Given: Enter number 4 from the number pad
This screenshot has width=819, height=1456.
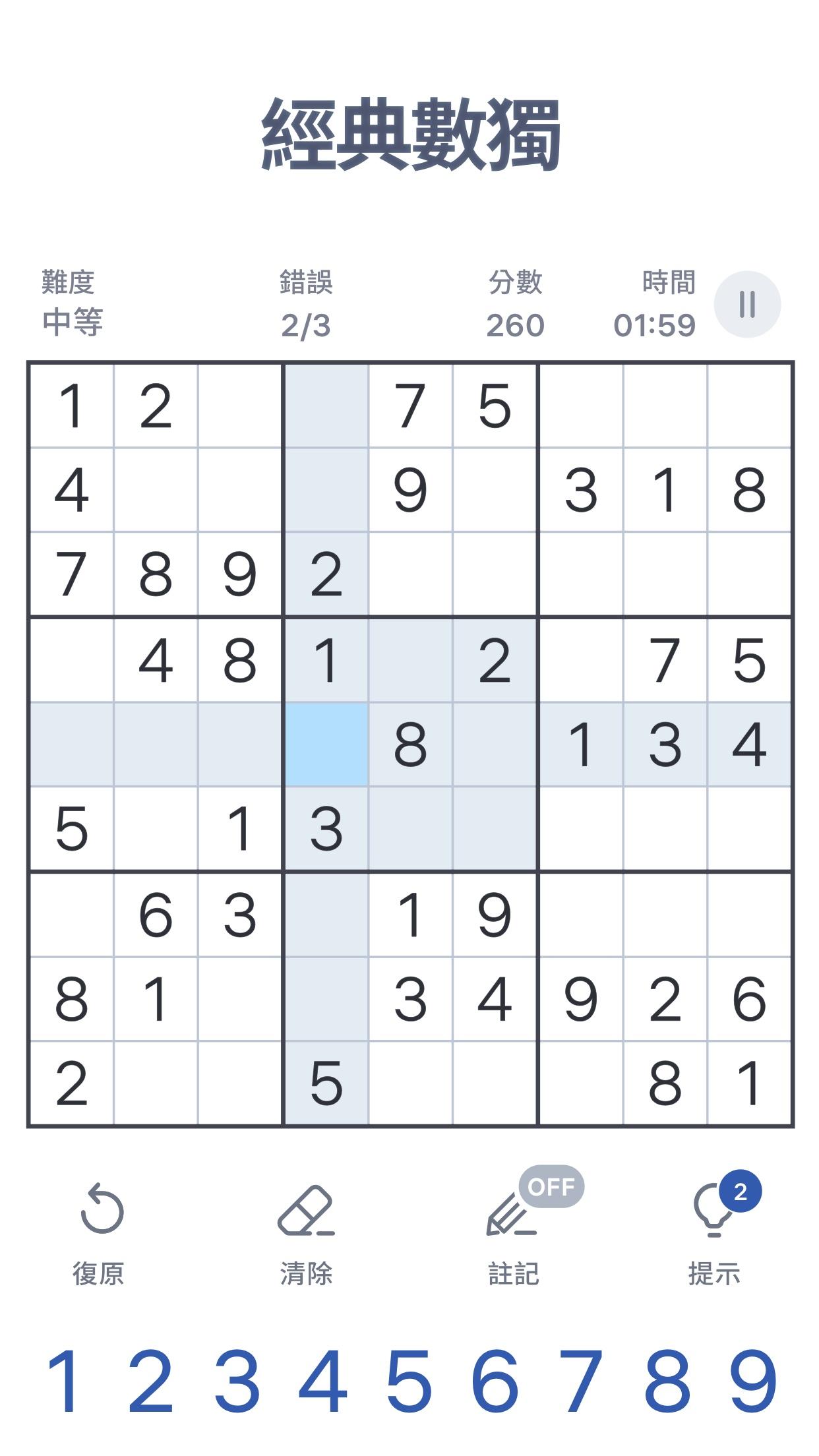Looking at the screenshot, I should click(x=323, y=1382).
